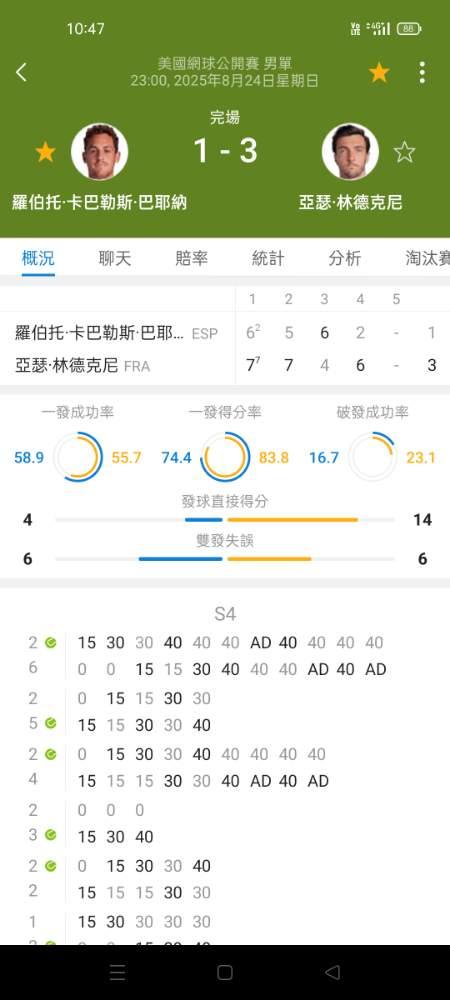450x1000 pixels.
Task: Select the 概況 tab
Action: coord(38,258)
